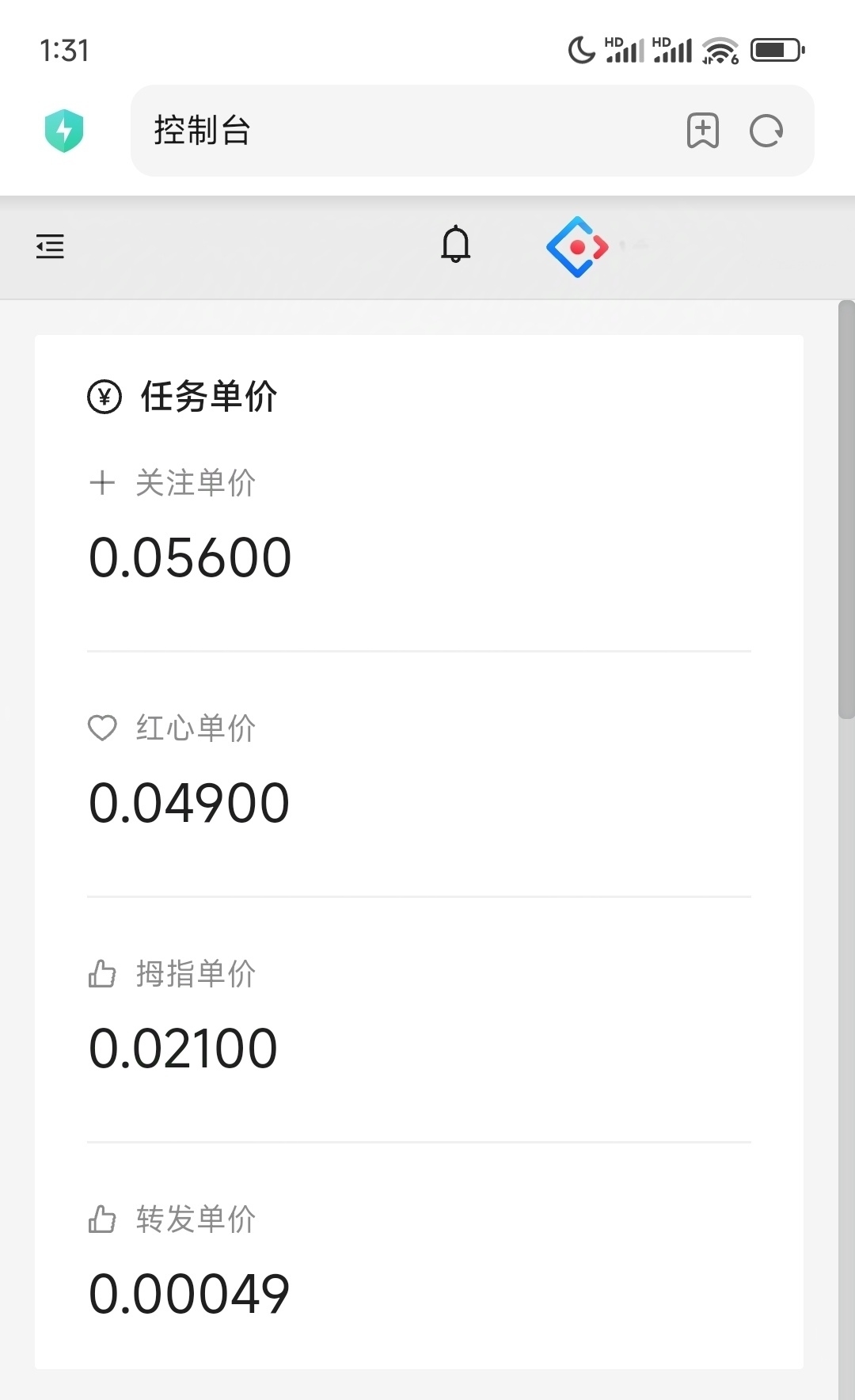Open the browser security shield icon
Screen dimensions: 855x1400
[x=64, y=131]
